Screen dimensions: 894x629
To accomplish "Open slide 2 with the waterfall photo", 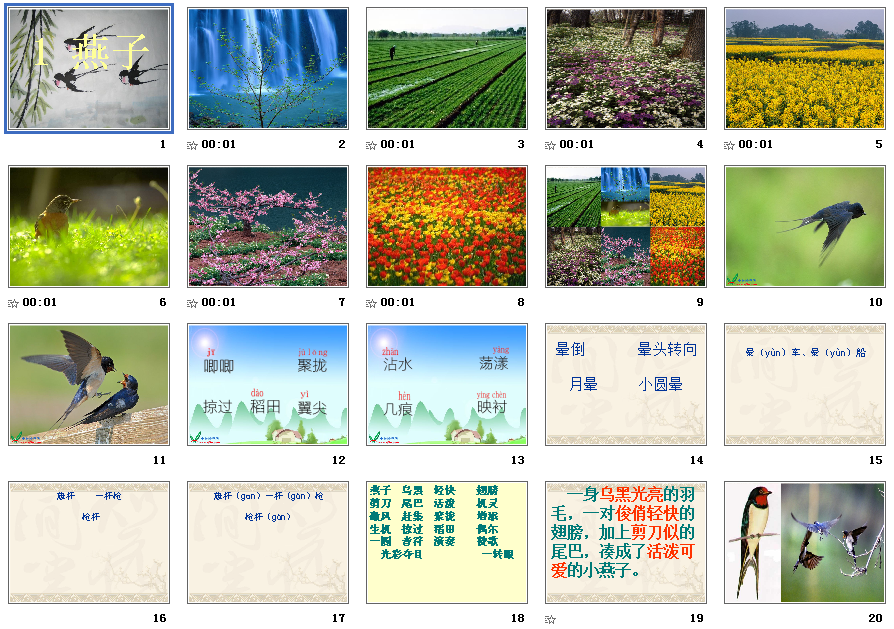I will tap(268, 69).
